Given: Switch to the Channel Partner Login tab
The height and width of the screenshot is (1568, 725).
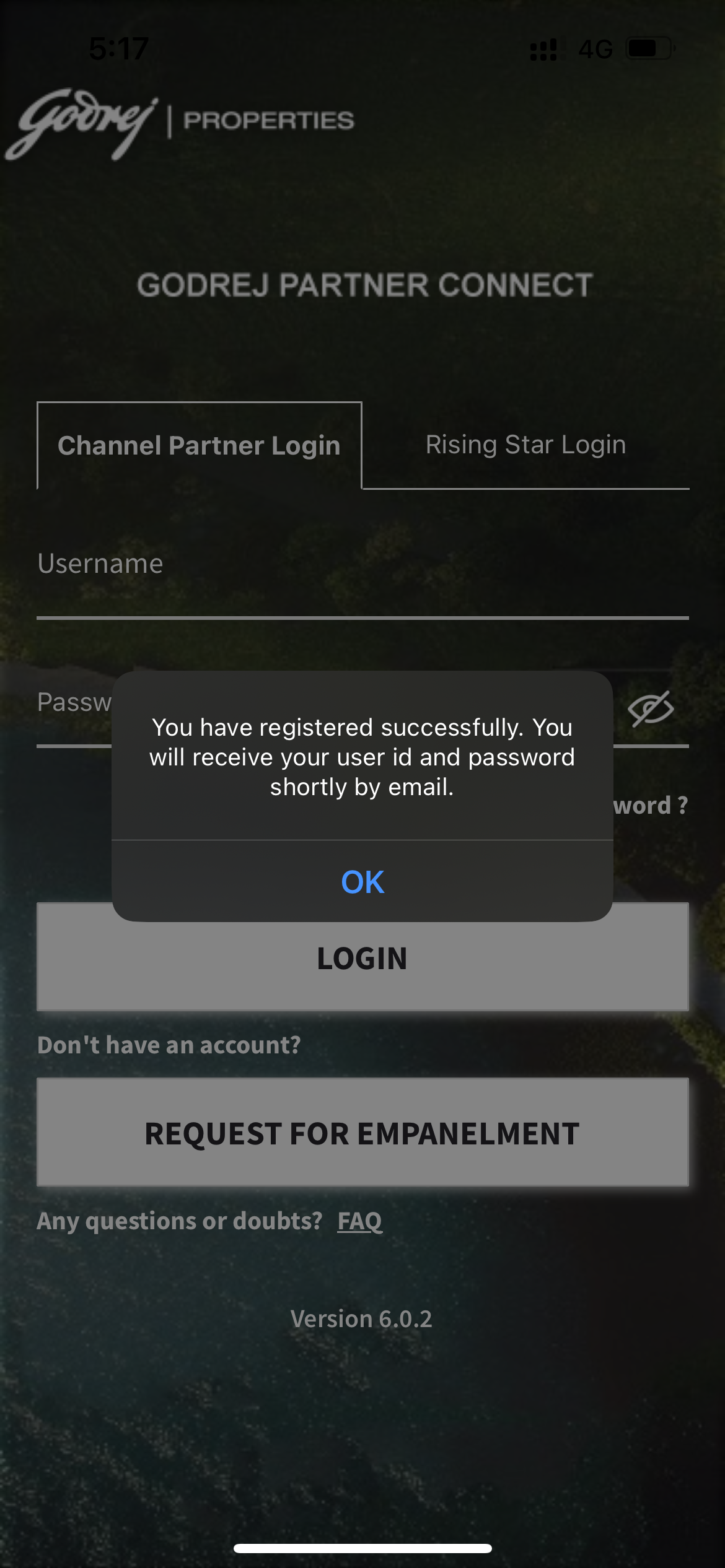Looking at the screenshot, I should point(199,445).
